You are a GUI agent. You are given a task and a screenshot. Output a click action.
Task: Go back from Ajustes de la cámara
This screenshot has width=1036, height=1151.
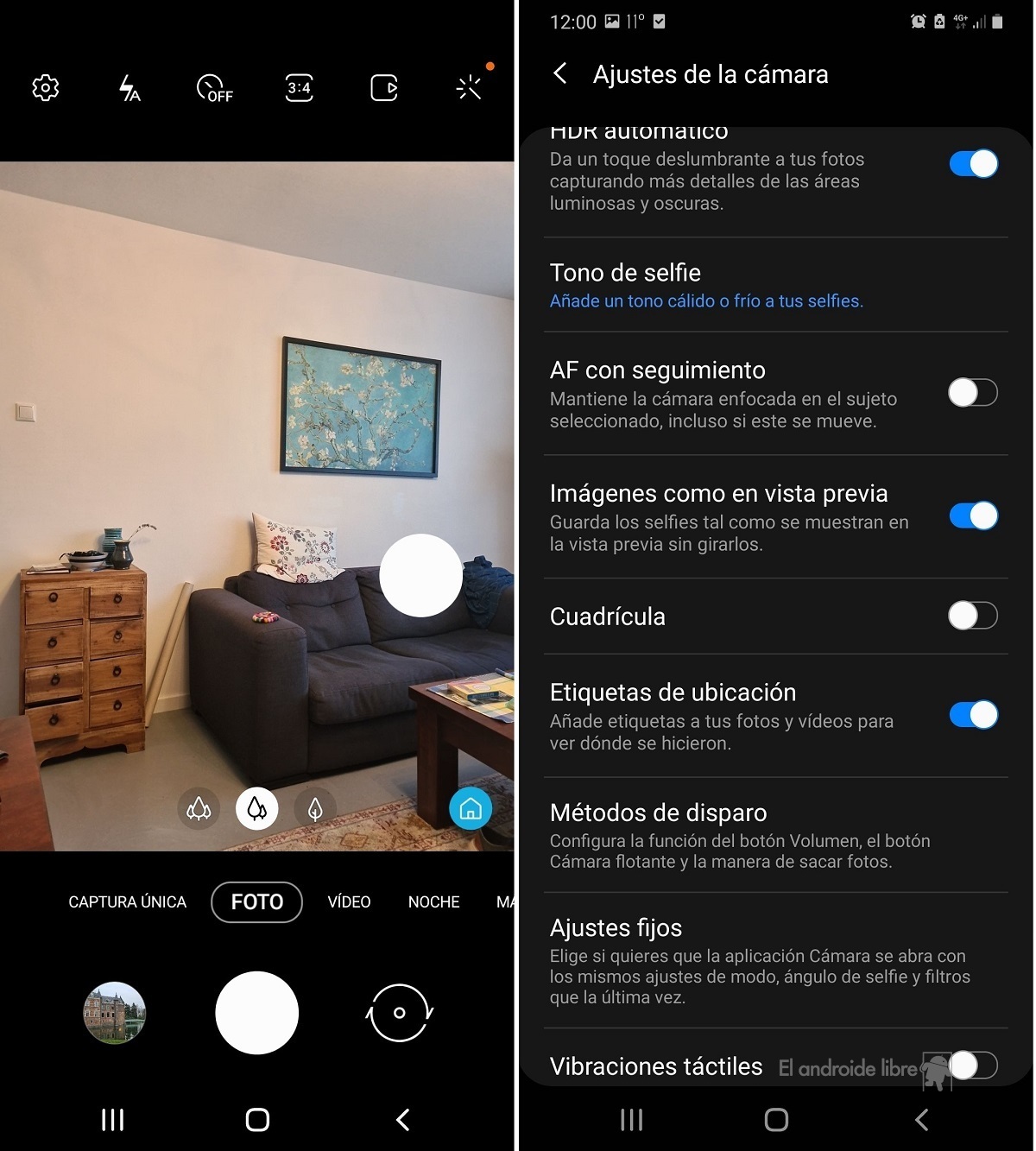pos(560,73)
